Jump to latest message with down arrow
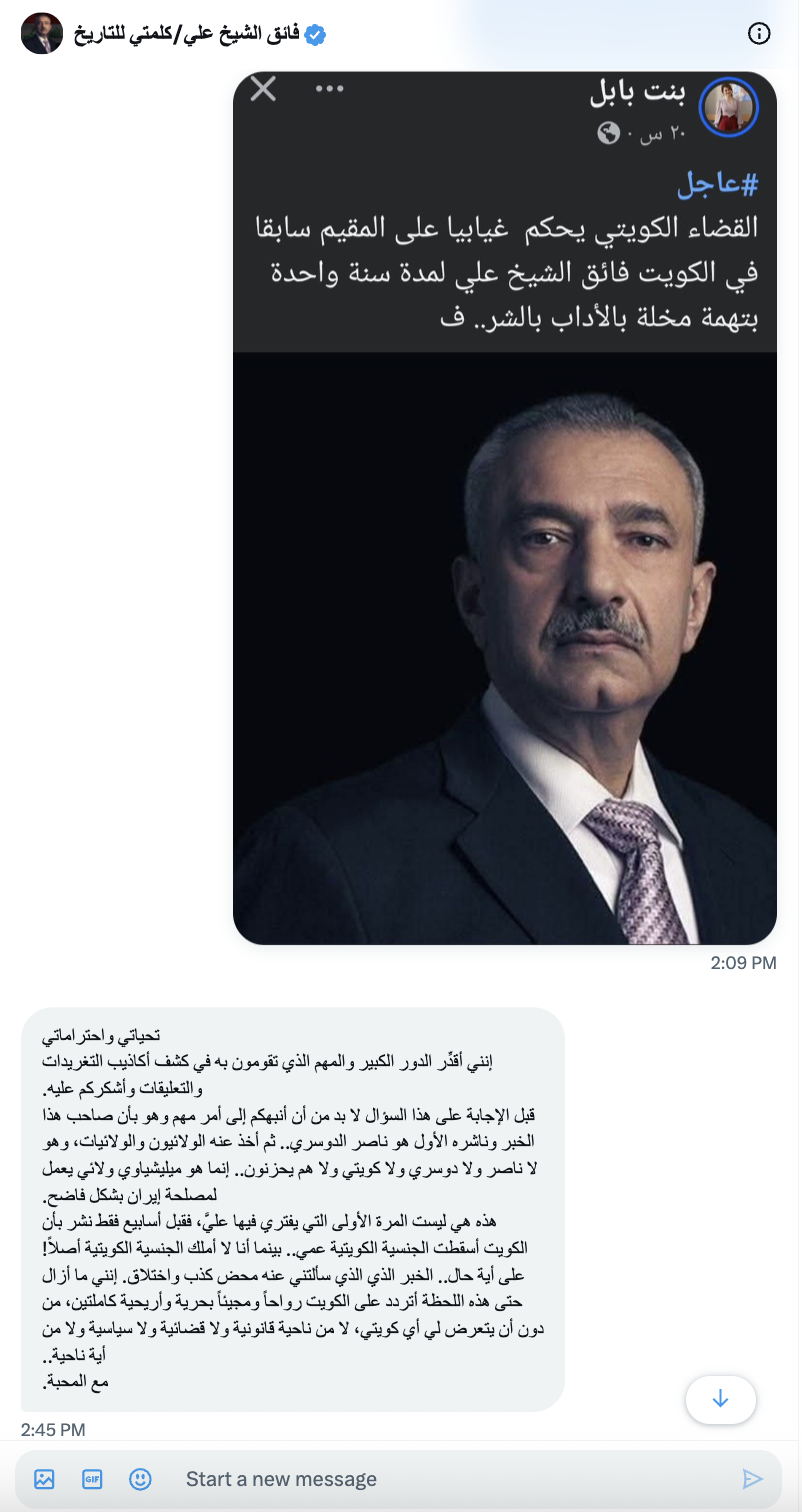This screenshot has width=802, height=1512. pyautogui.click(x=720, y=1398)
